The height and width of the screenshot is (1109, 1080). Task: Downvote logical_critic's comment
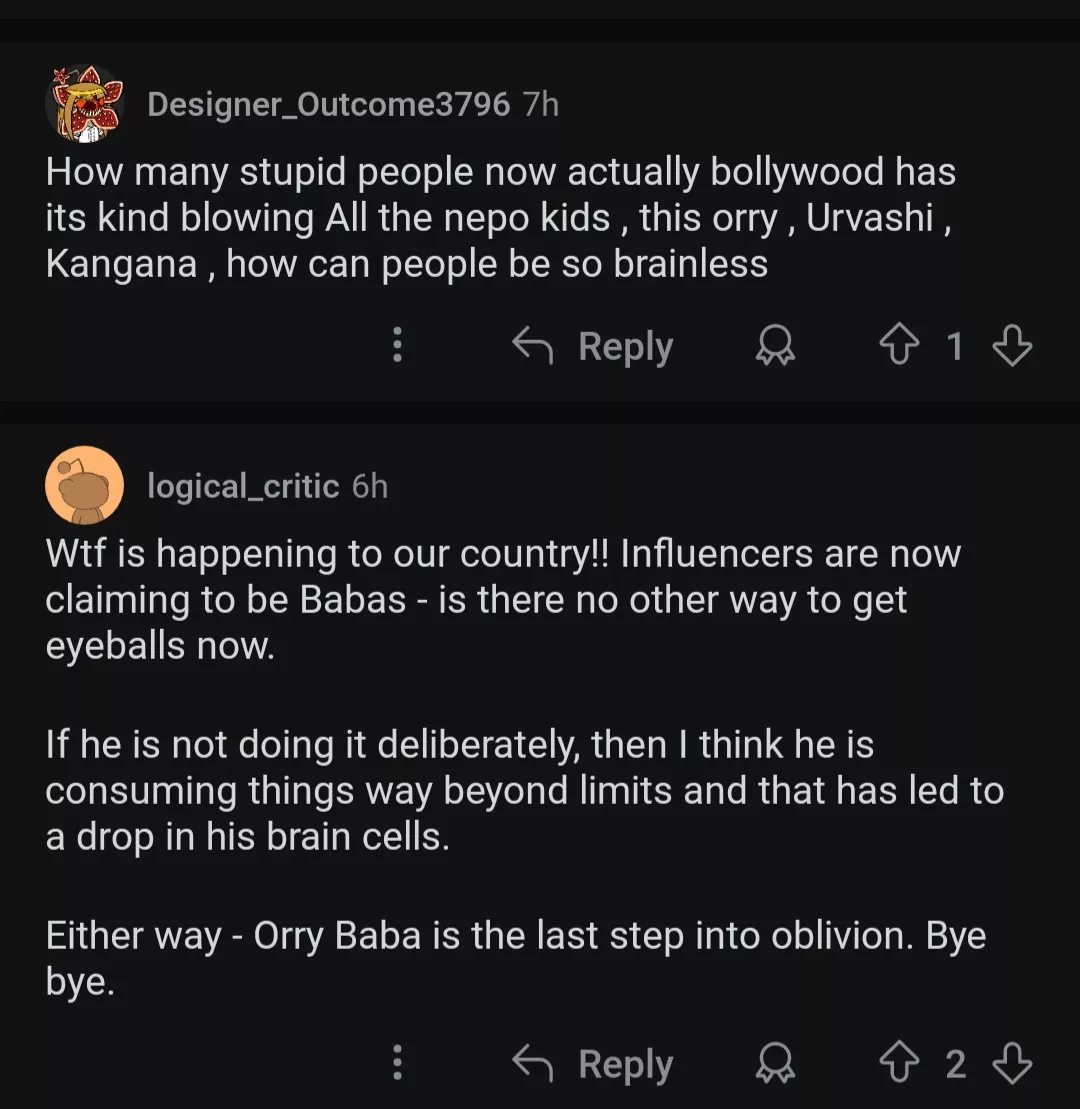pyautogui.click(x=1011, y=1063)
